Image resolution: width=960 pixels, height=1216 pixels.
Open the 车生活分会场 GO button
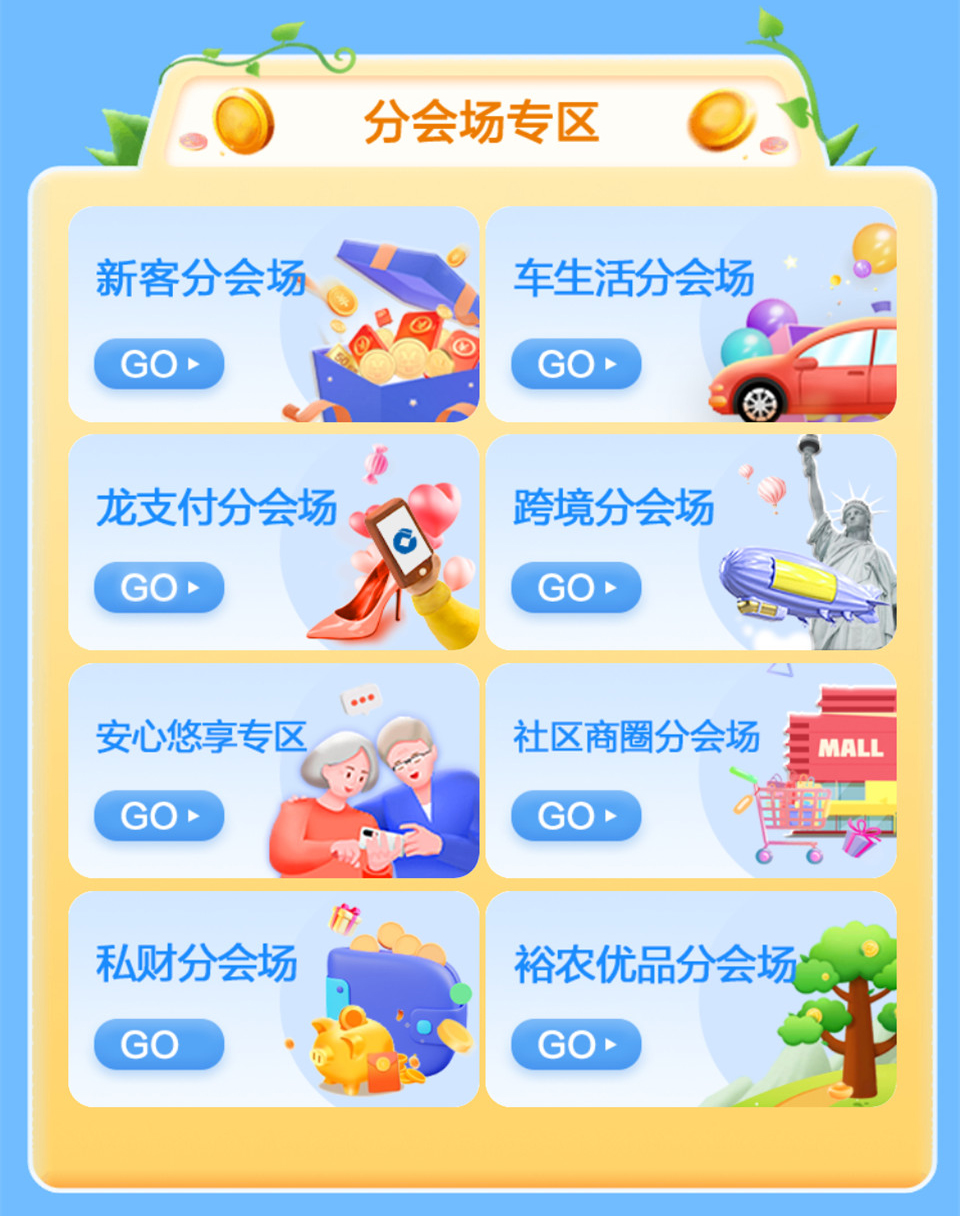coord(576,364)
